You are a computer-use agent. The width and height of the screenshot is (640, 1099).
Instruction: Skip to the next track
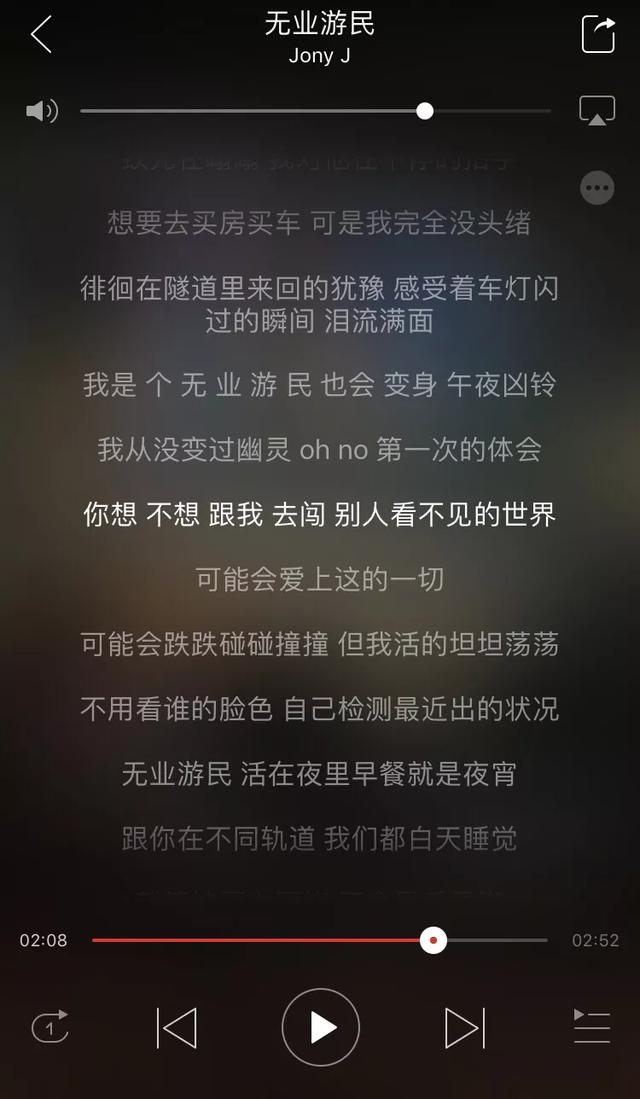tap(464, 1027)
